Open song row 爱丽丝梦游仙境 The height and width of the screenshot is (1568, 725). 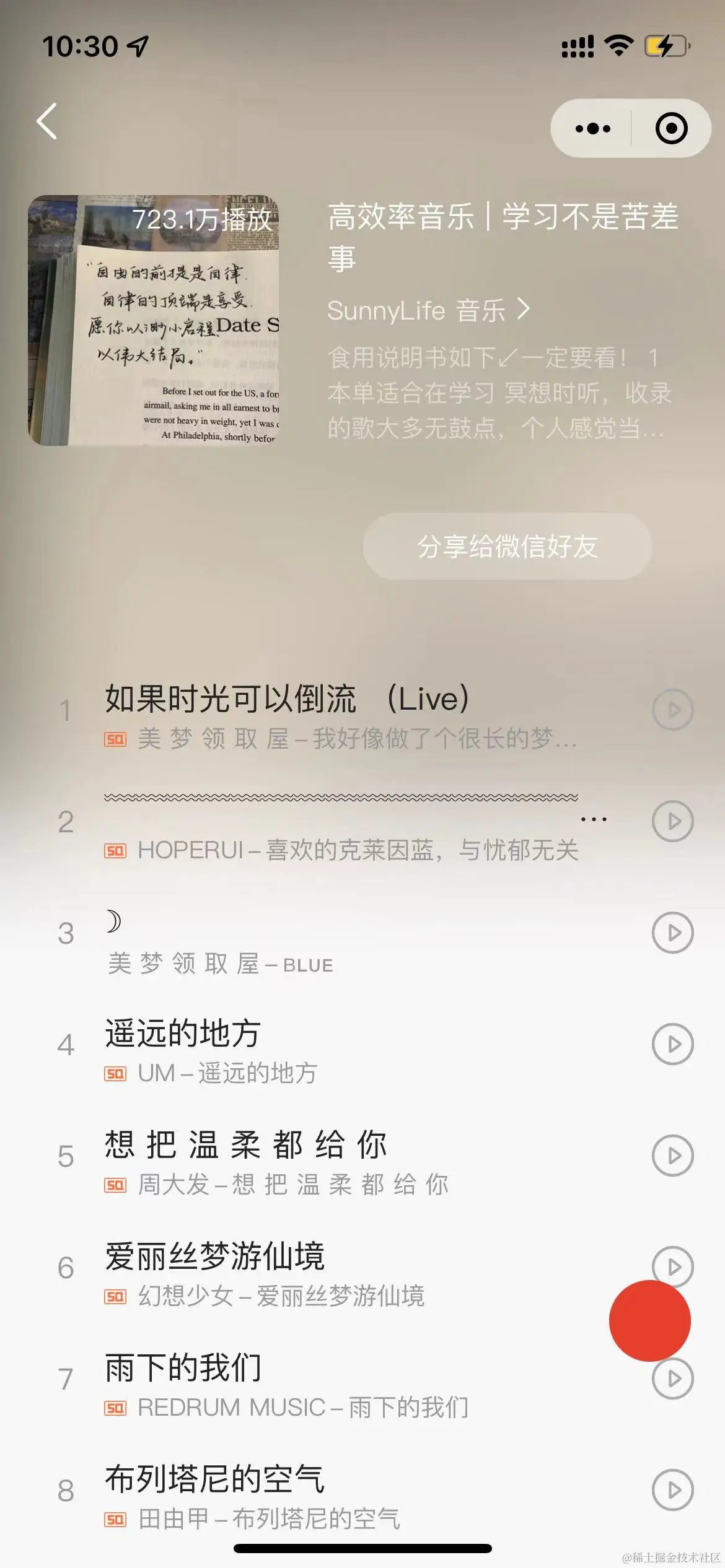(x=279, y=1267)
